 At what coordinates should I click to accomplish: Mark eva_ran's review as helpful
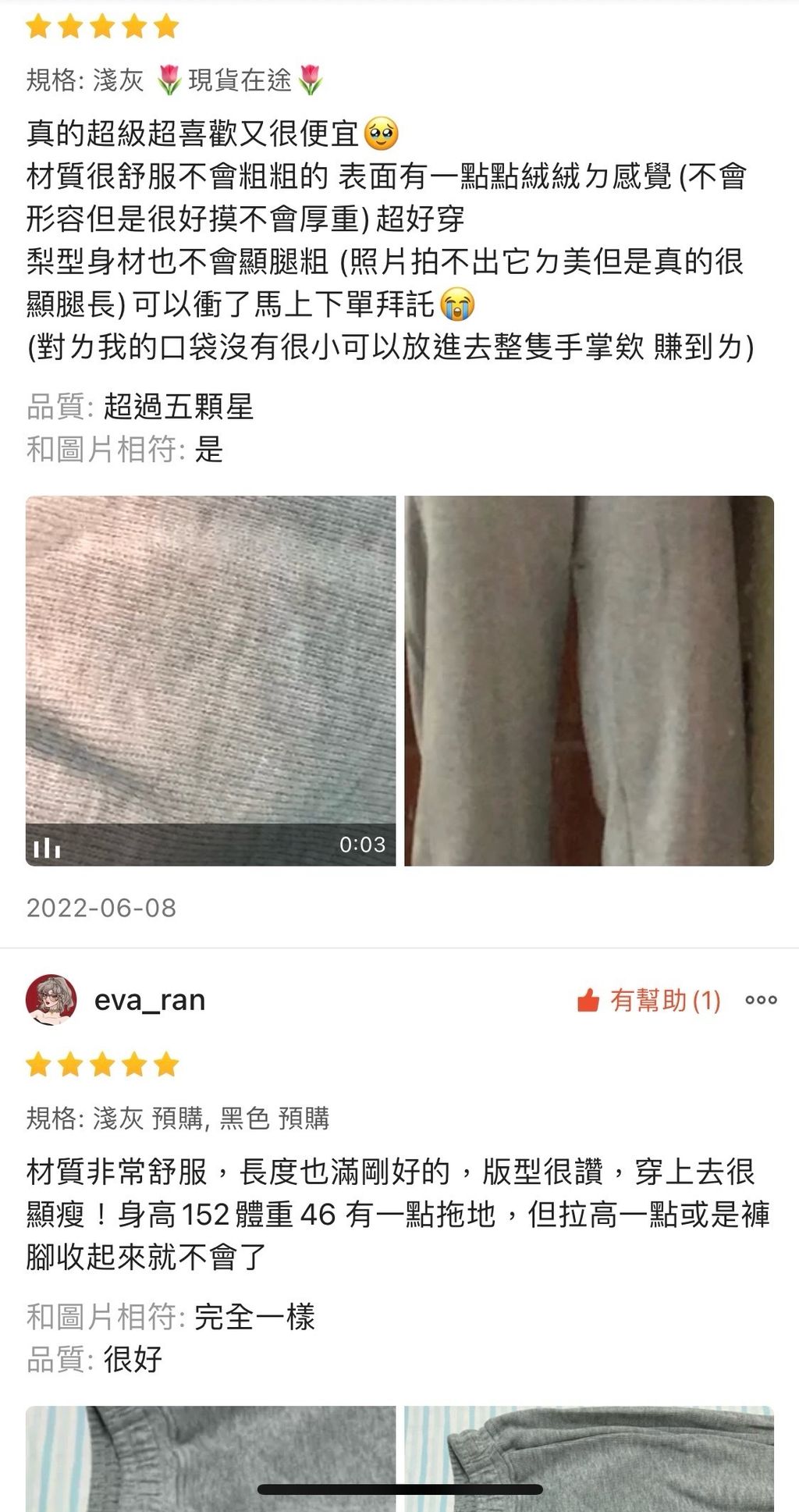pyautogui.click(x=648, y=1000)
